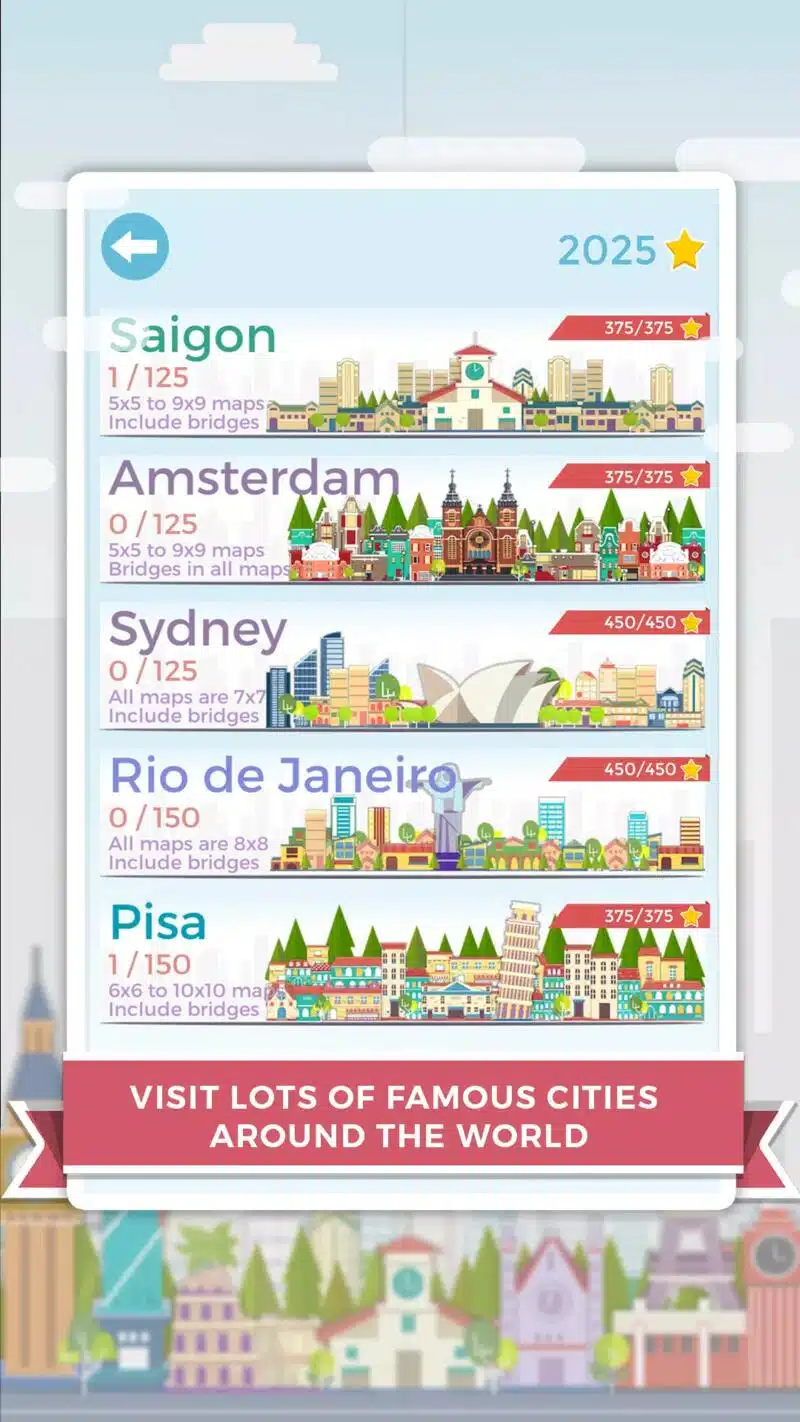Tap the 'Visit lots of famous cities' banner
800x1422 pixels.
tap(398, 1116)
